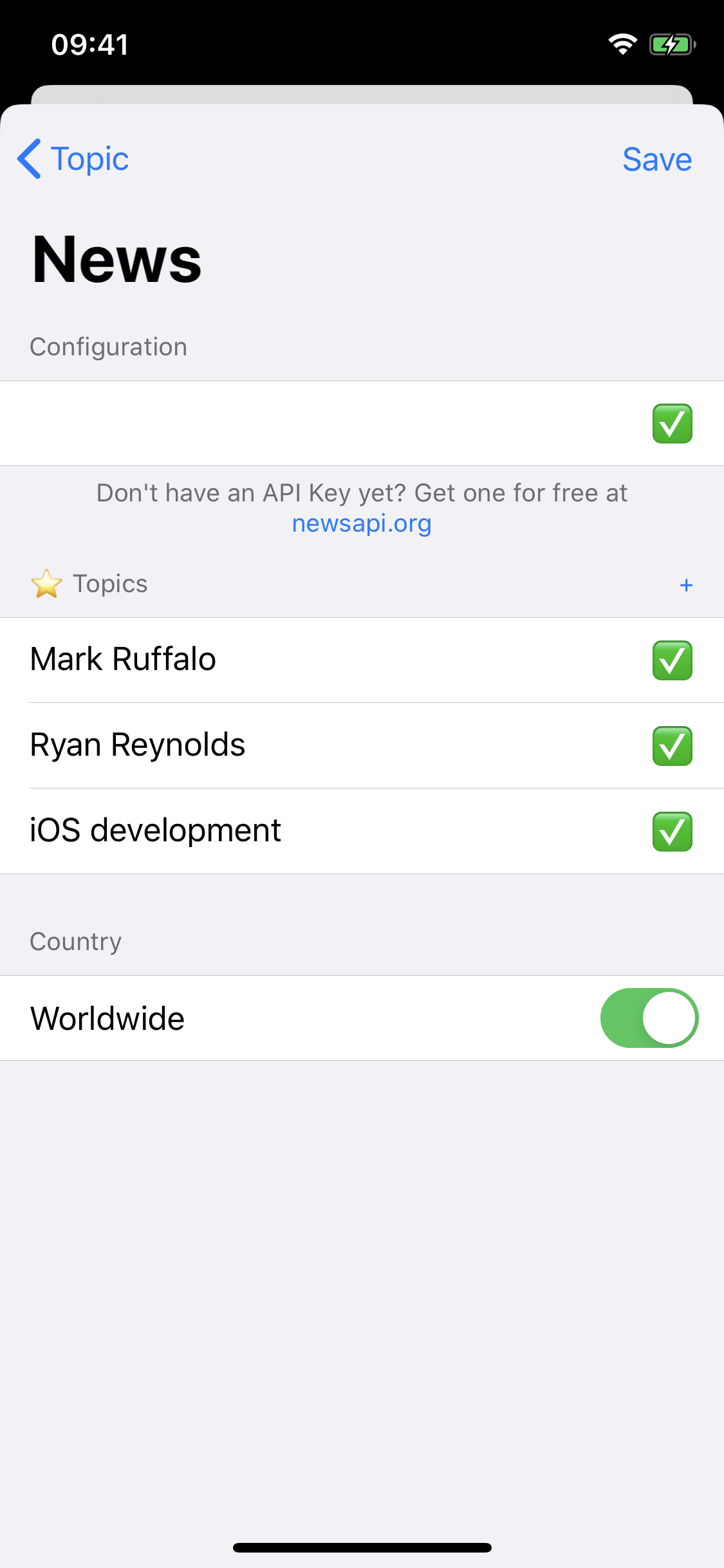Go back to Topic

pos(73,158)
